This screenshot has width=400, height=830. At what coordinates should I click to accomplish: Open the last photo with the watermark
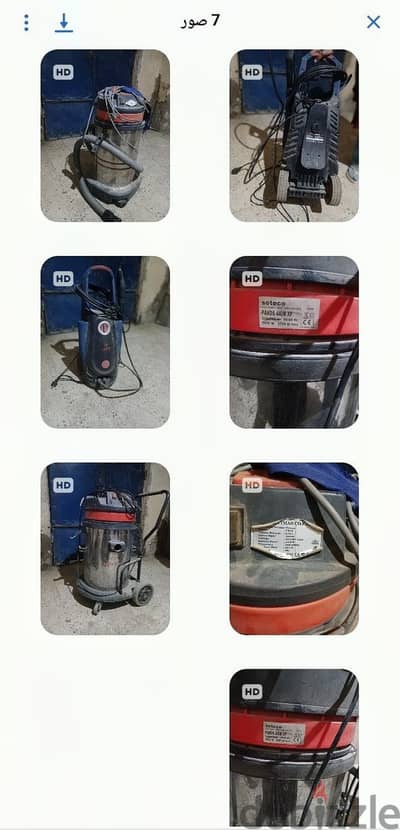pos(294,747)
